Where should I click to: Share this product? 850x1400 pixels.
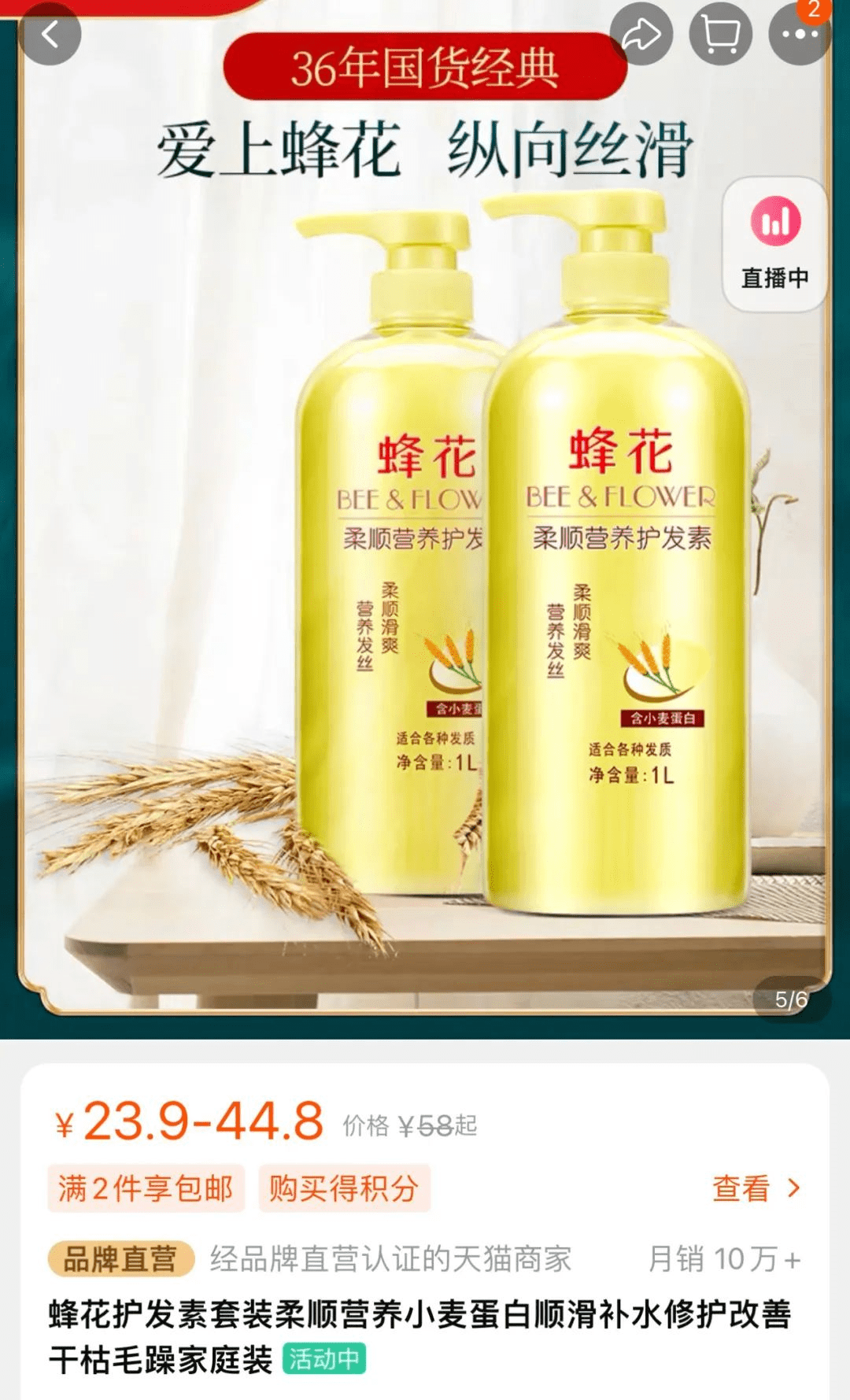[x=641, y=35]
